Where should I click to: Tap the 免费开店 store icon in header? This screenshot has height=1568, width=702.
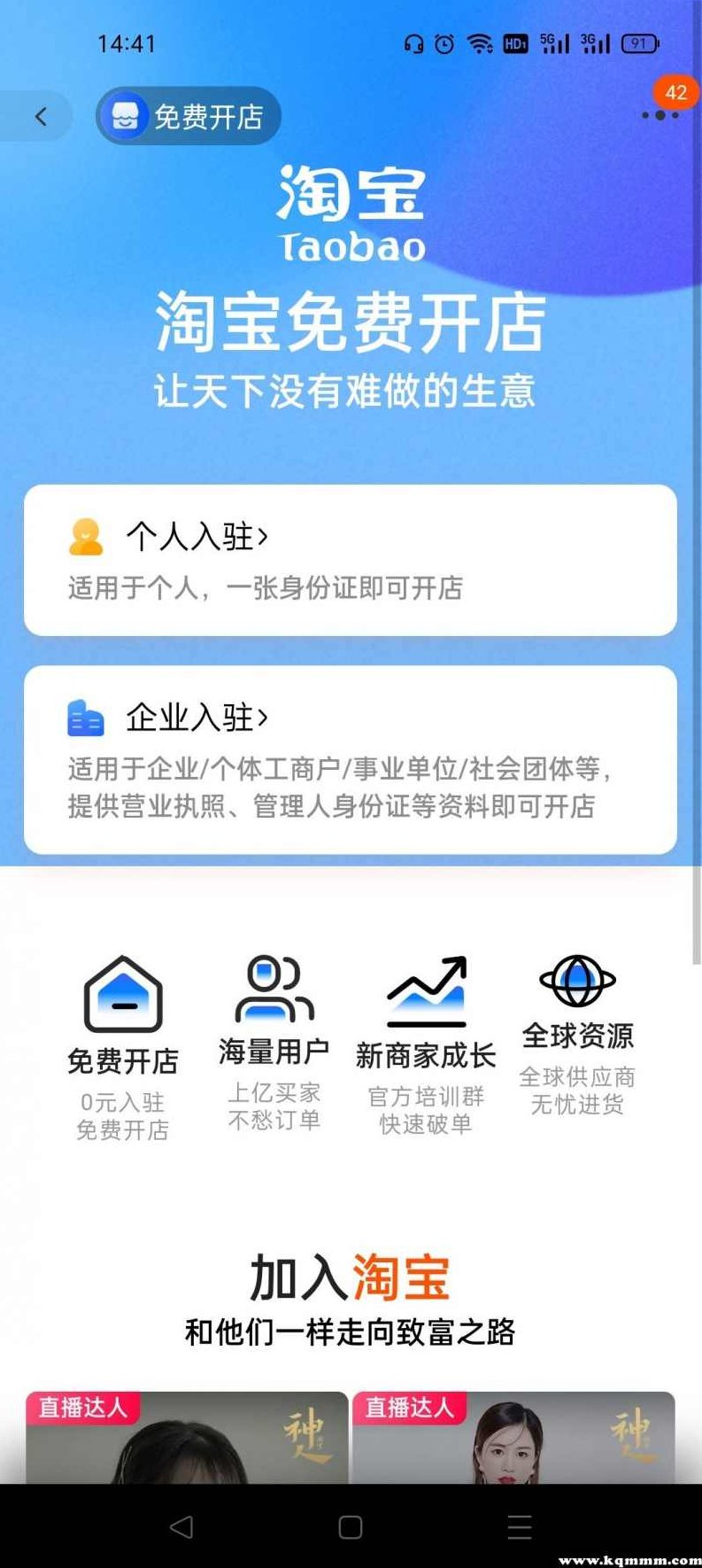point(128,115)
